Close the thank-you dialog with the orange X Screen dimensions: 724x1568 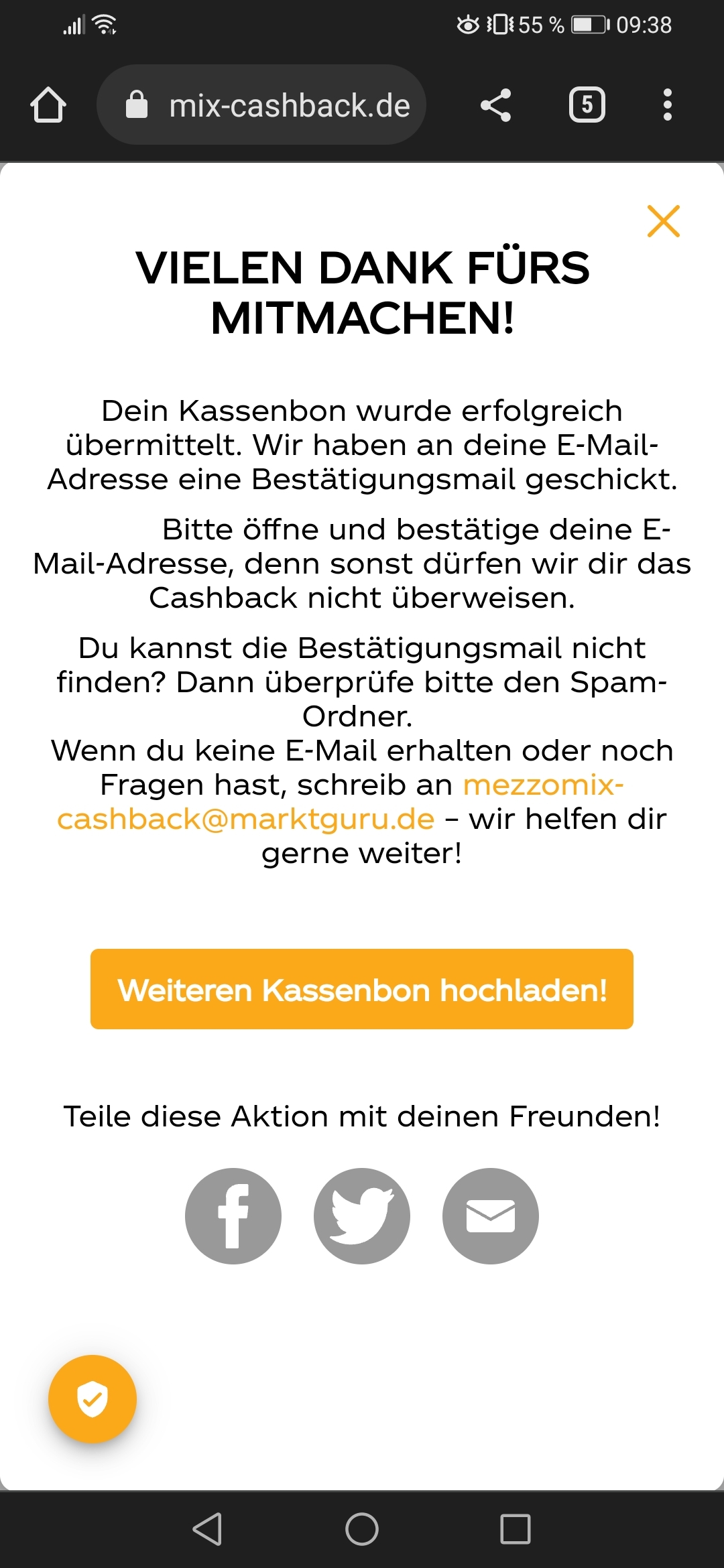[x=664, y=221]
